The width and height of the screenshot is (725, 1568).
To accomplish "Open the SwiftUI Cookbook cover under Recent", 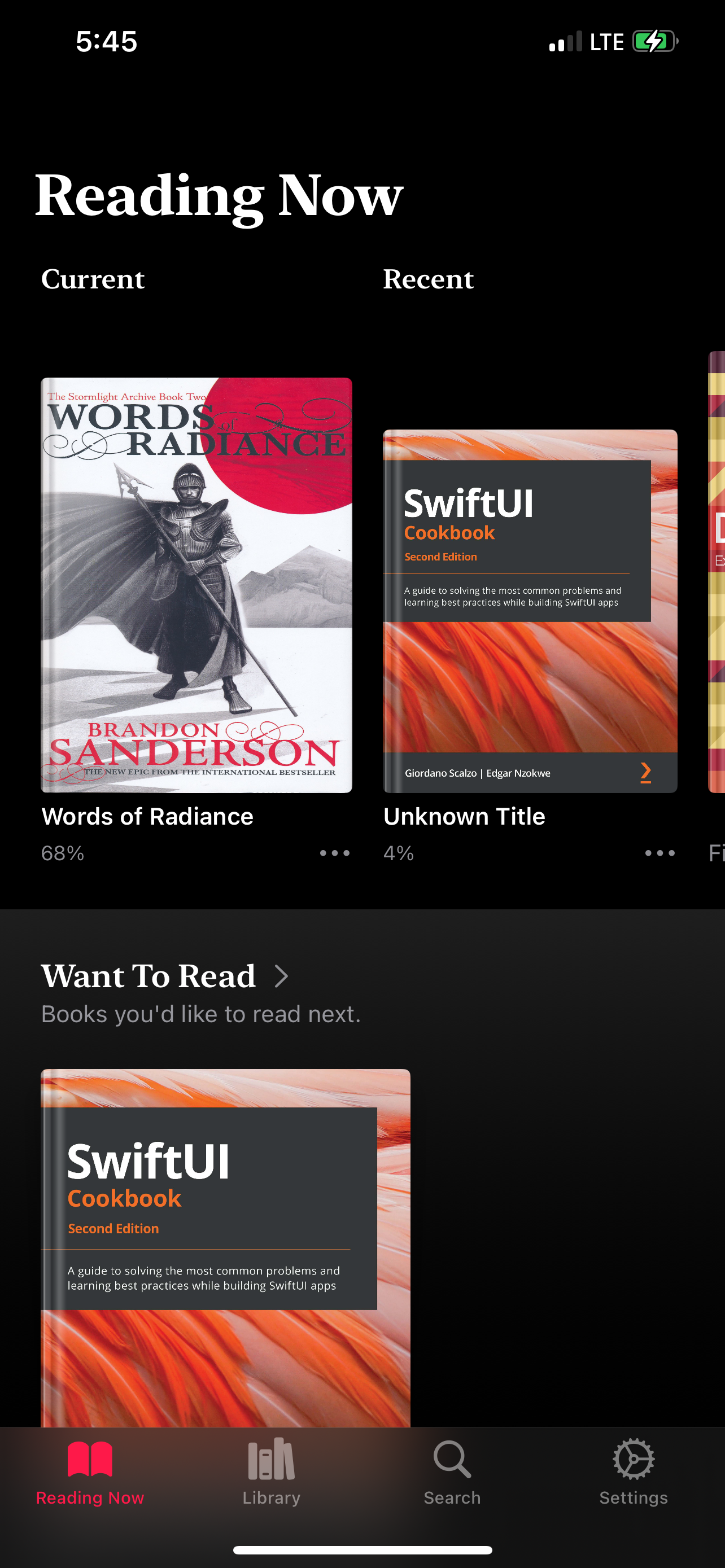I will coord(530,611).
